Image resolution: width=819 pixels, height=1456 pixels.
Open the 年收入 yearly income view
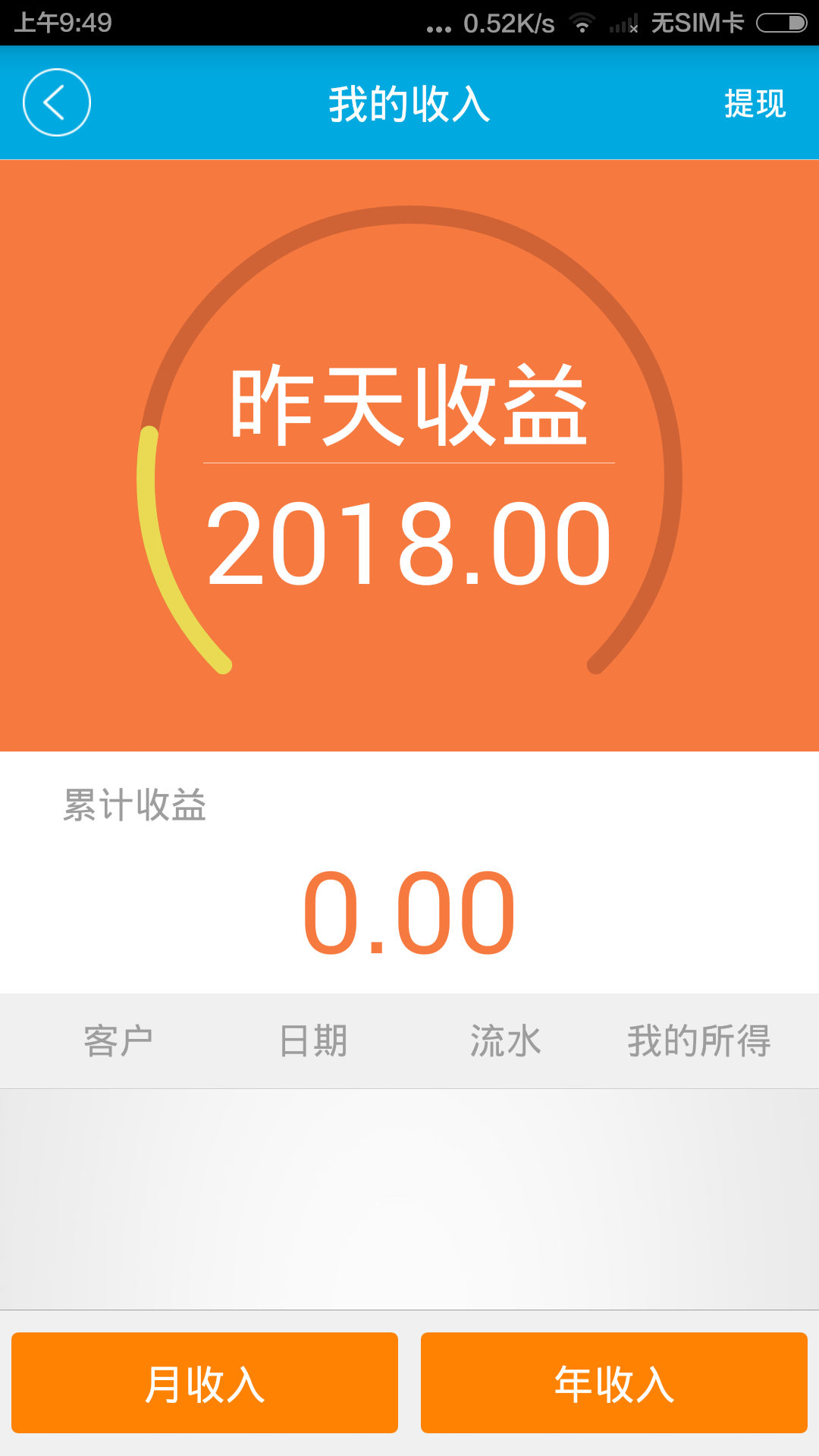pyautogui.click(x=614, y=1382)
